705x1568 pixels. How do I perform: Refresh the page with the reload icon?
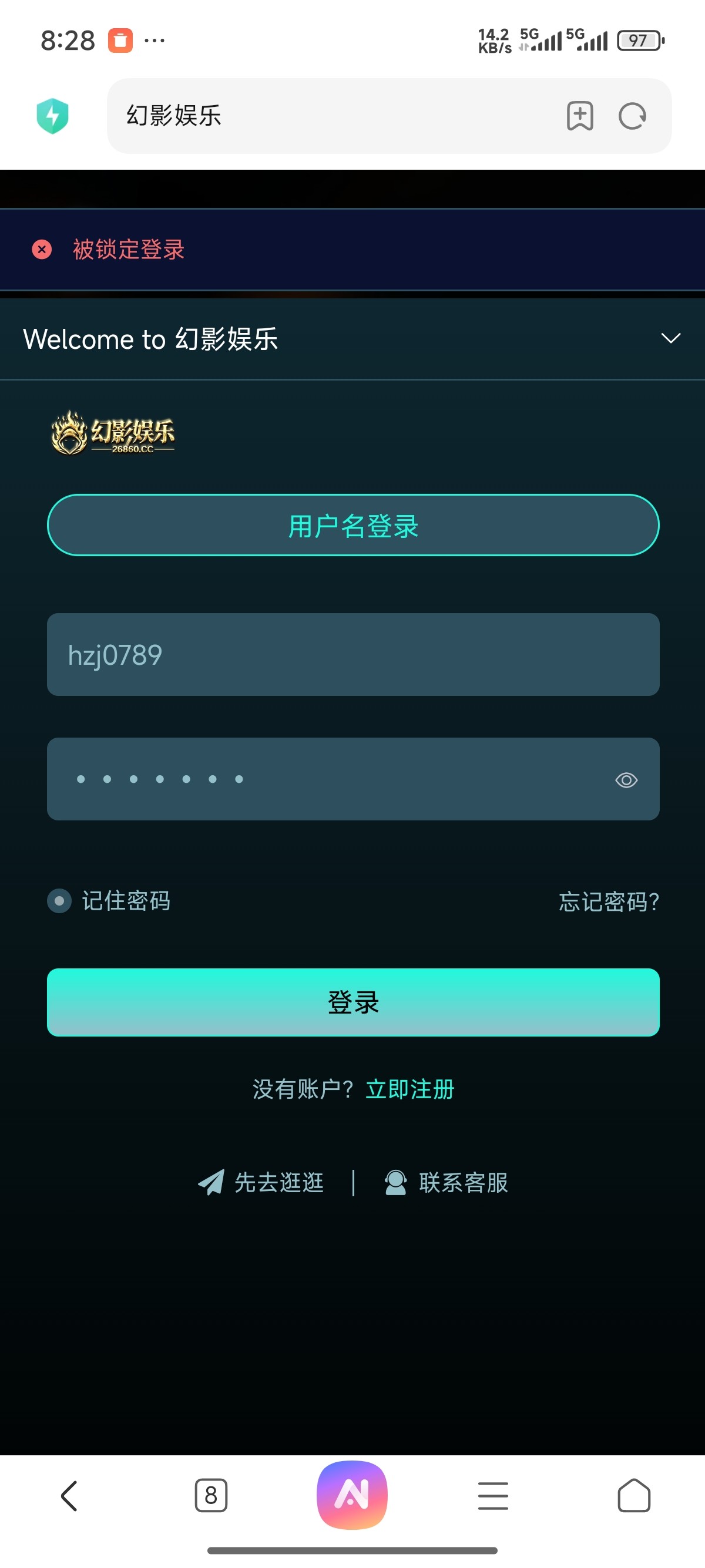click(632, 115)
